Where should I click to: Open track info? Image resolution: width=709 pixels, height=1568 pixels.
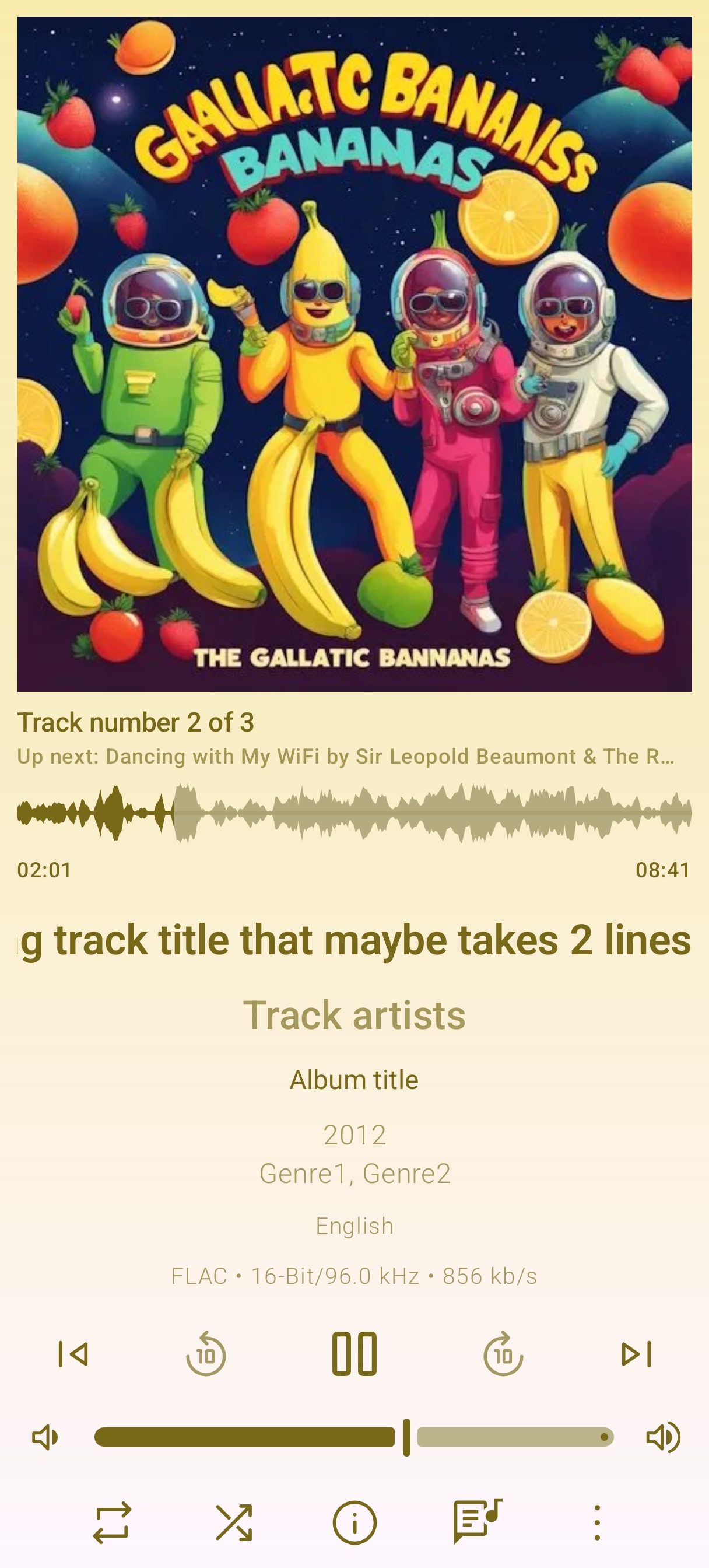pyautogui.click(x=354, y=1522)
